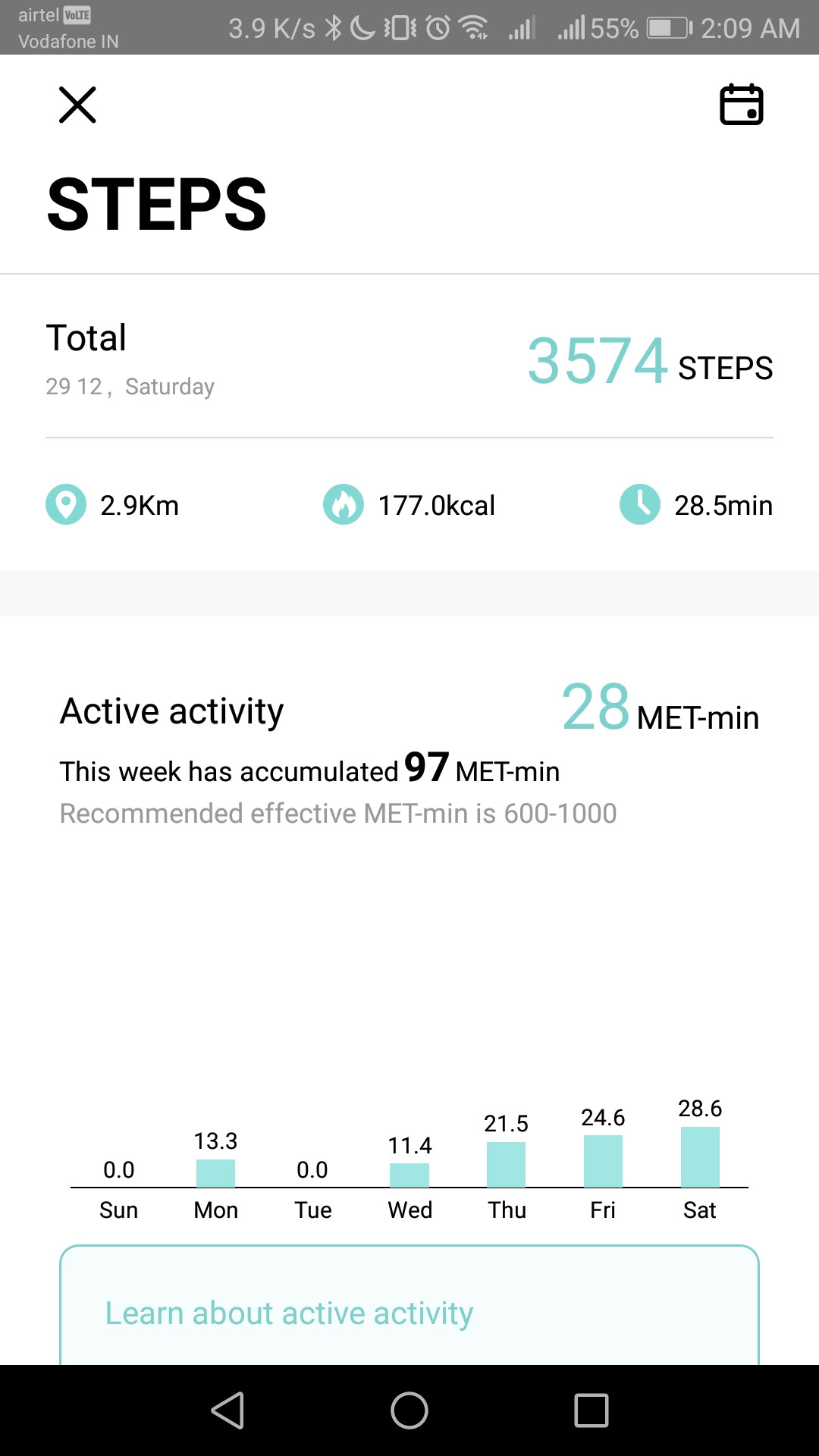Open the calendar date picker

tap(741, 105)
